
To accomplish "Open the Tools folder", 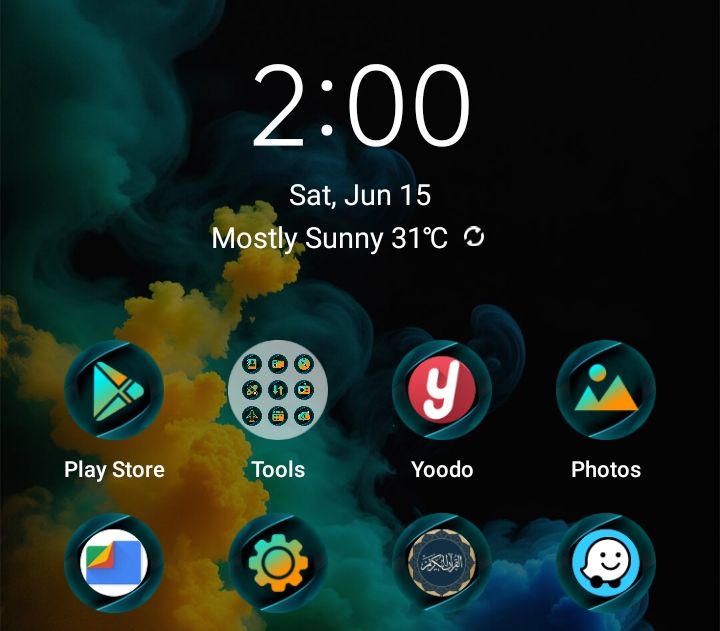I will coord(278,390).
